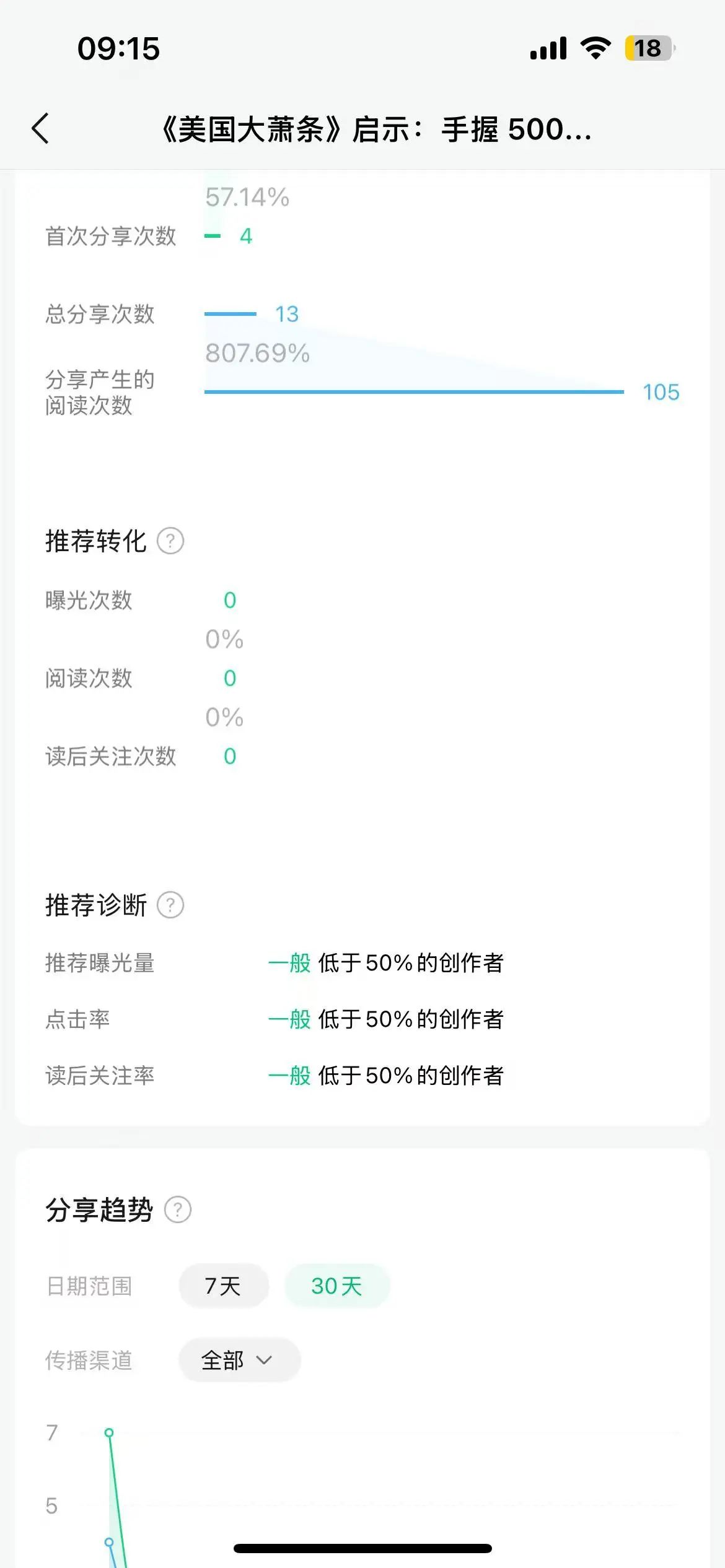The height and width of the screenshot is (1568, 725).
Task: Select the 30天 date range
Action: click(x=337, y=1286)
